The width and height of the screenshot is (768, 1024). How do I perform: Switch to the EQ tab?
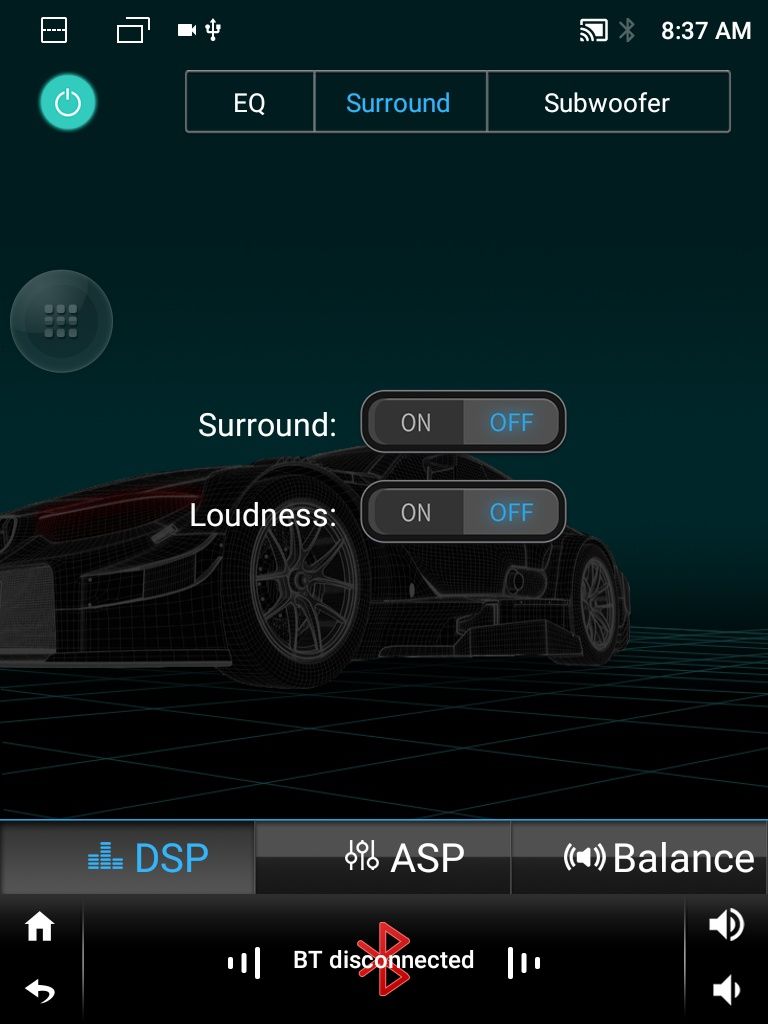(x=250, y=102)
